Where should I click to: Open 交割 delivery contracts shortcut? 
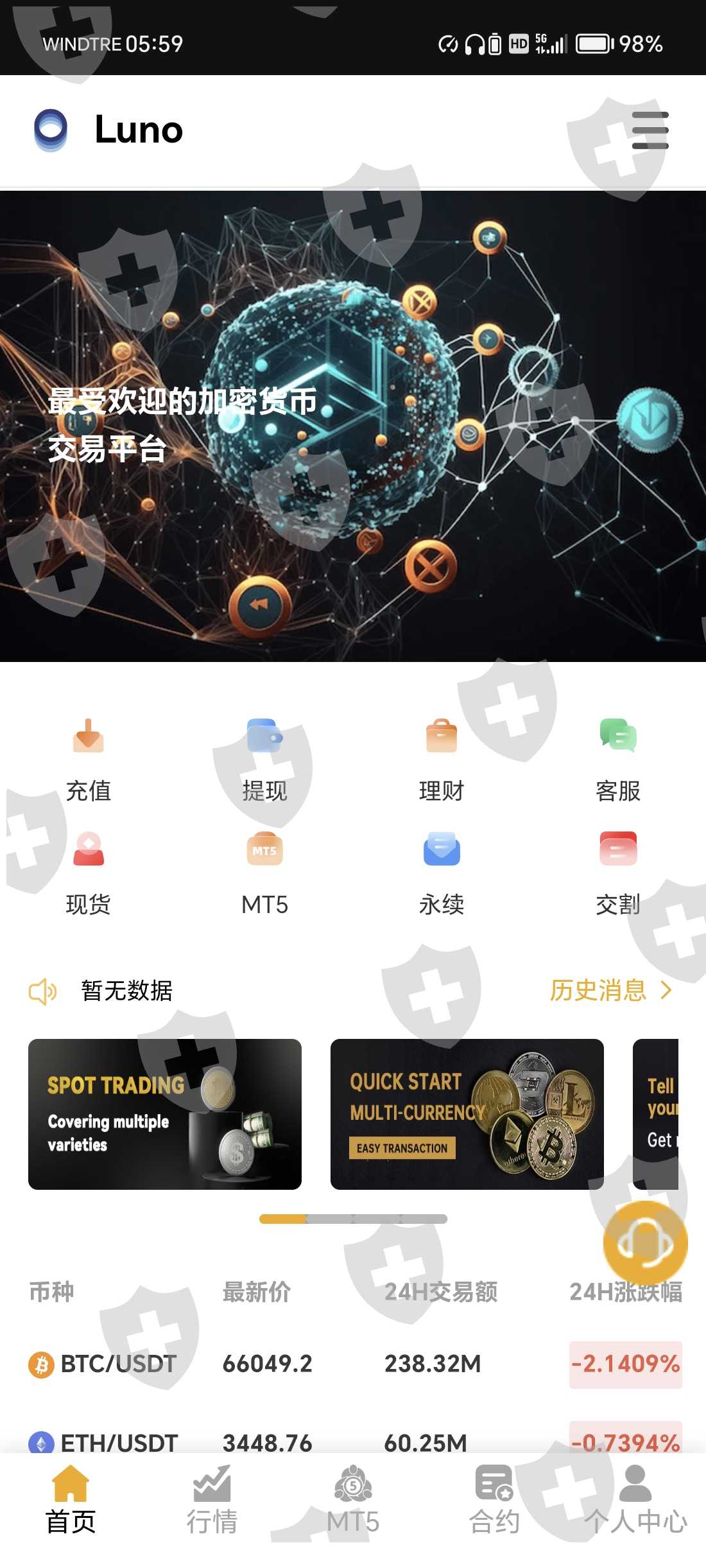pyautogui.click(x=618, y=875)
